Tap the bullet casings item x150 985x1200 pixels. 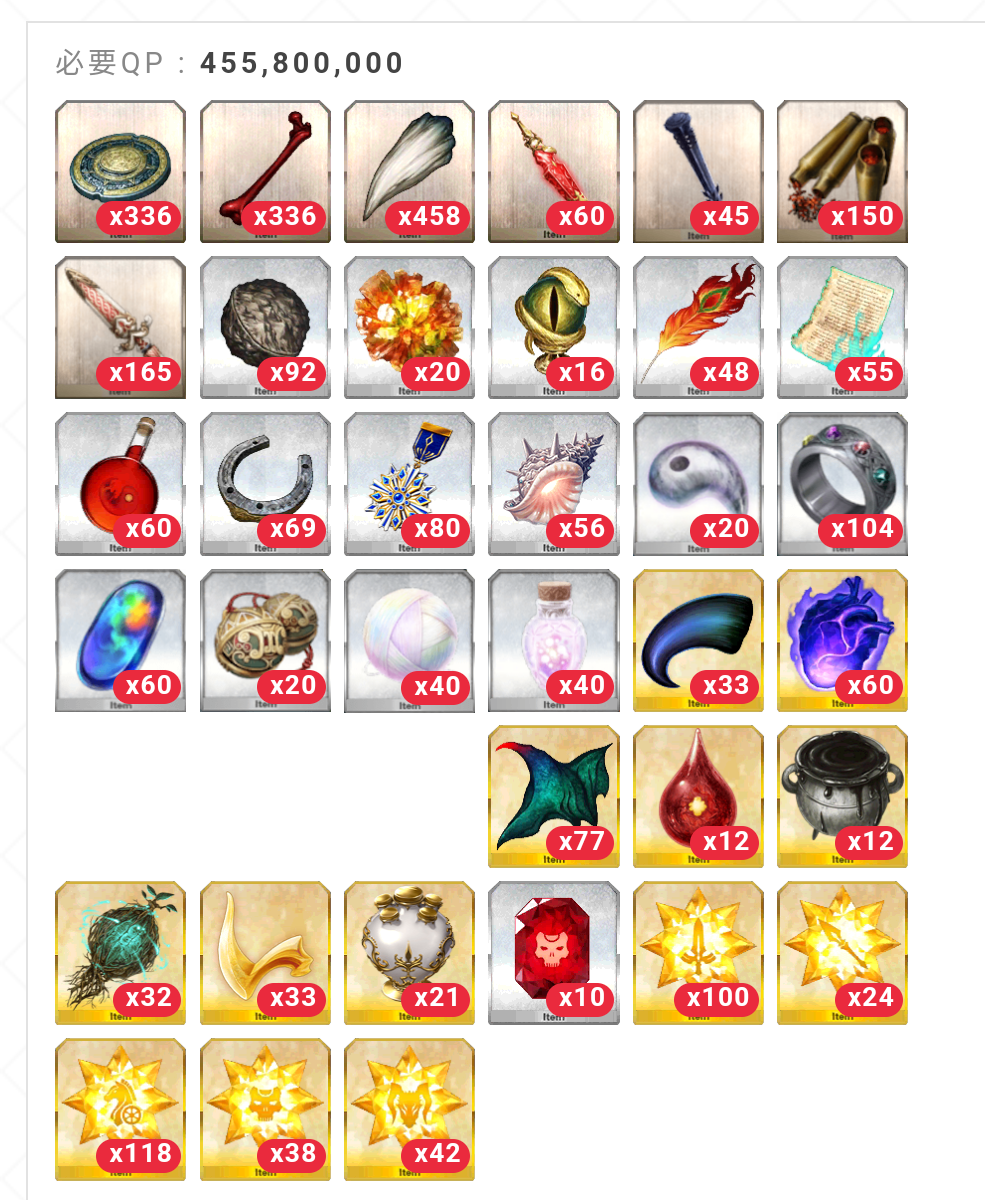click(842, 171)
